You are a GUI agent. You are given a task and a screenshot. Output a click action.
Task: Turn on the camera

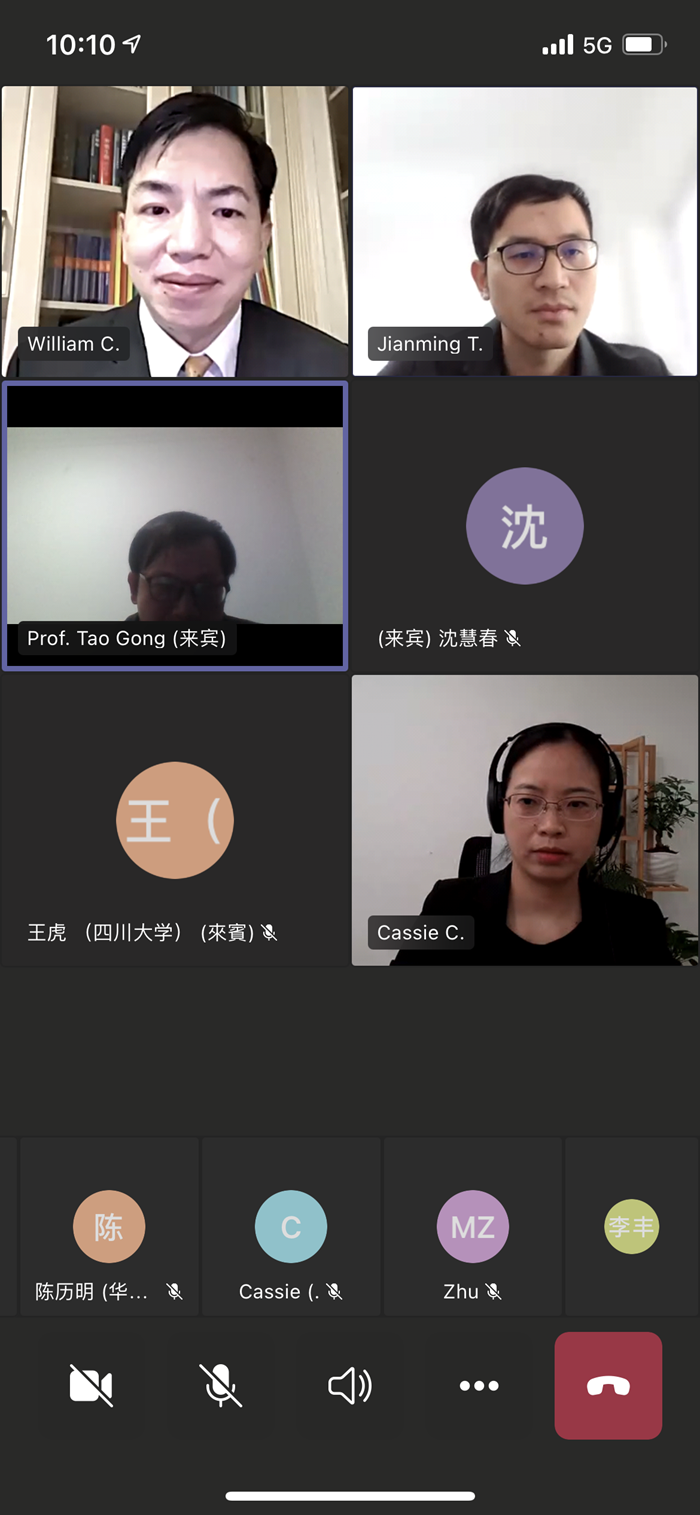[91, 1386]
